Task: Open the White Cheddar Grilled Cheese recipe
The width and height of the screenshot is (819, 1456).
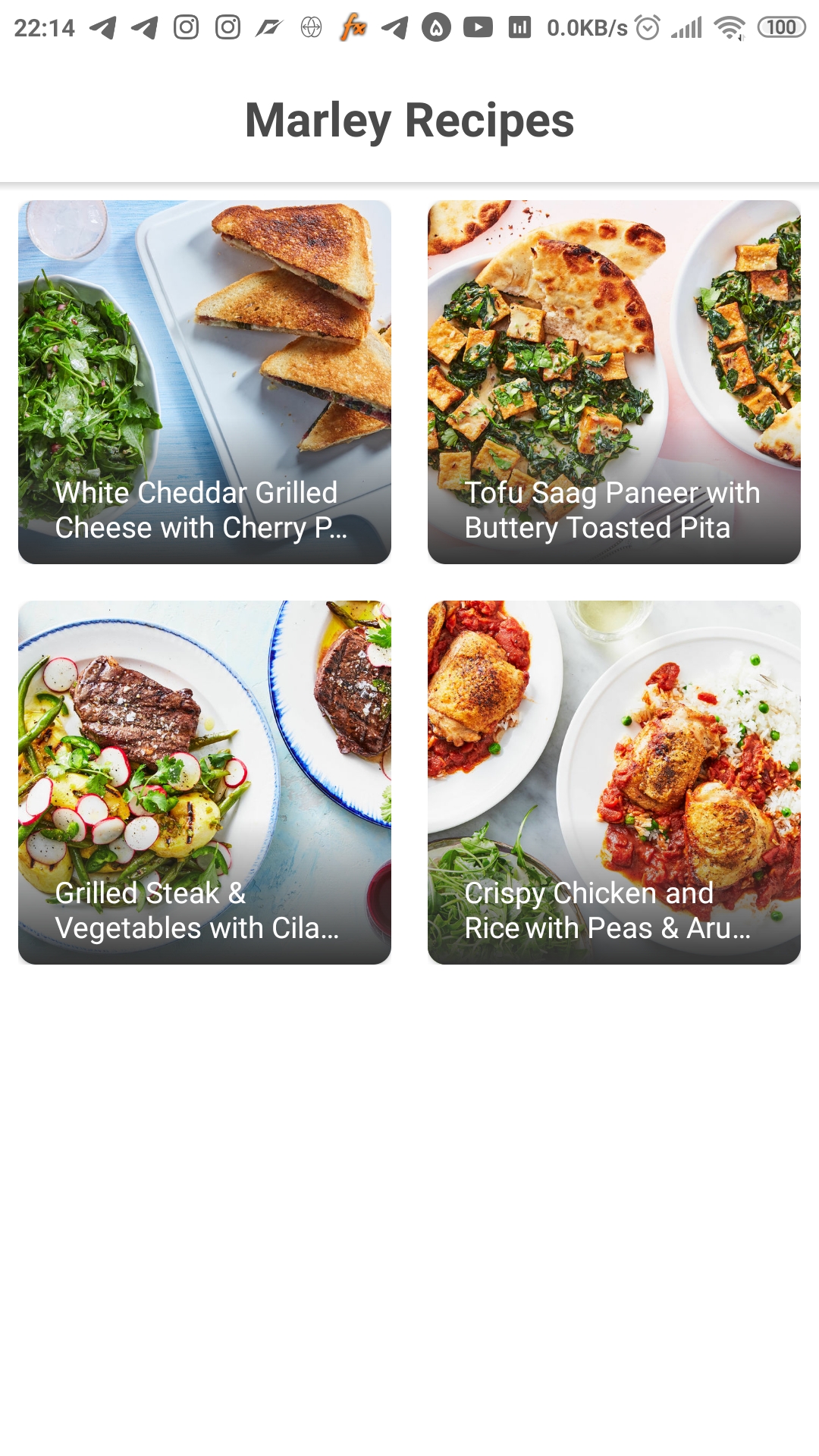Action: coord(205,382)
